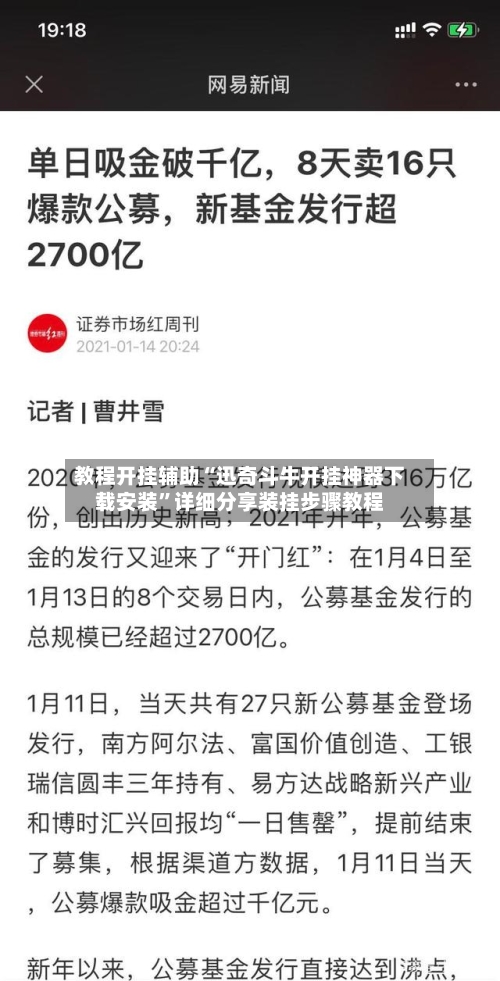Open the 证券市场红周刊 publisher profile
This screenshot has width=500, height=981.
(138, 324)
